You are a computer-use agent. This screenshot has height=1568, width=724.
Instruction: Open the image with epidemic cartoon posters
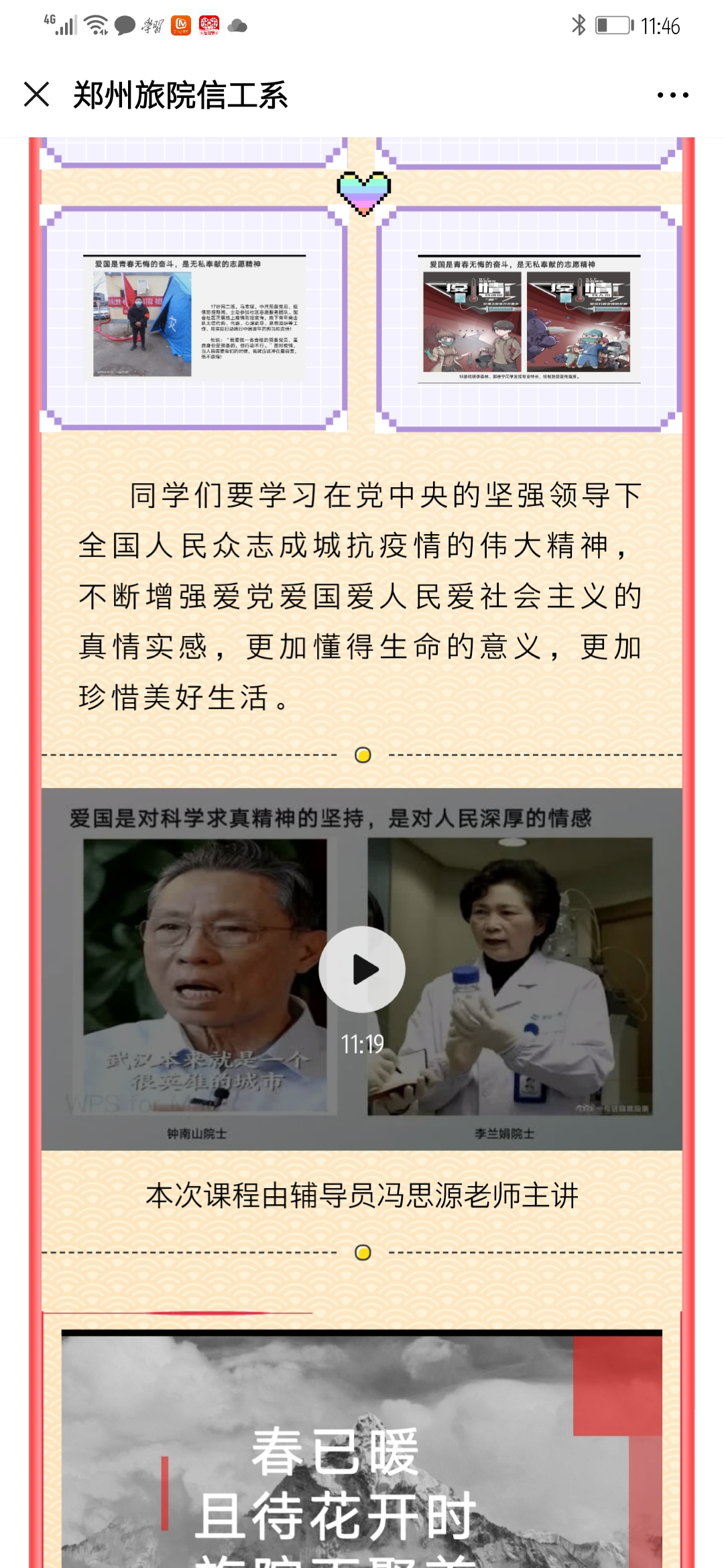click(x=529, y=319)
